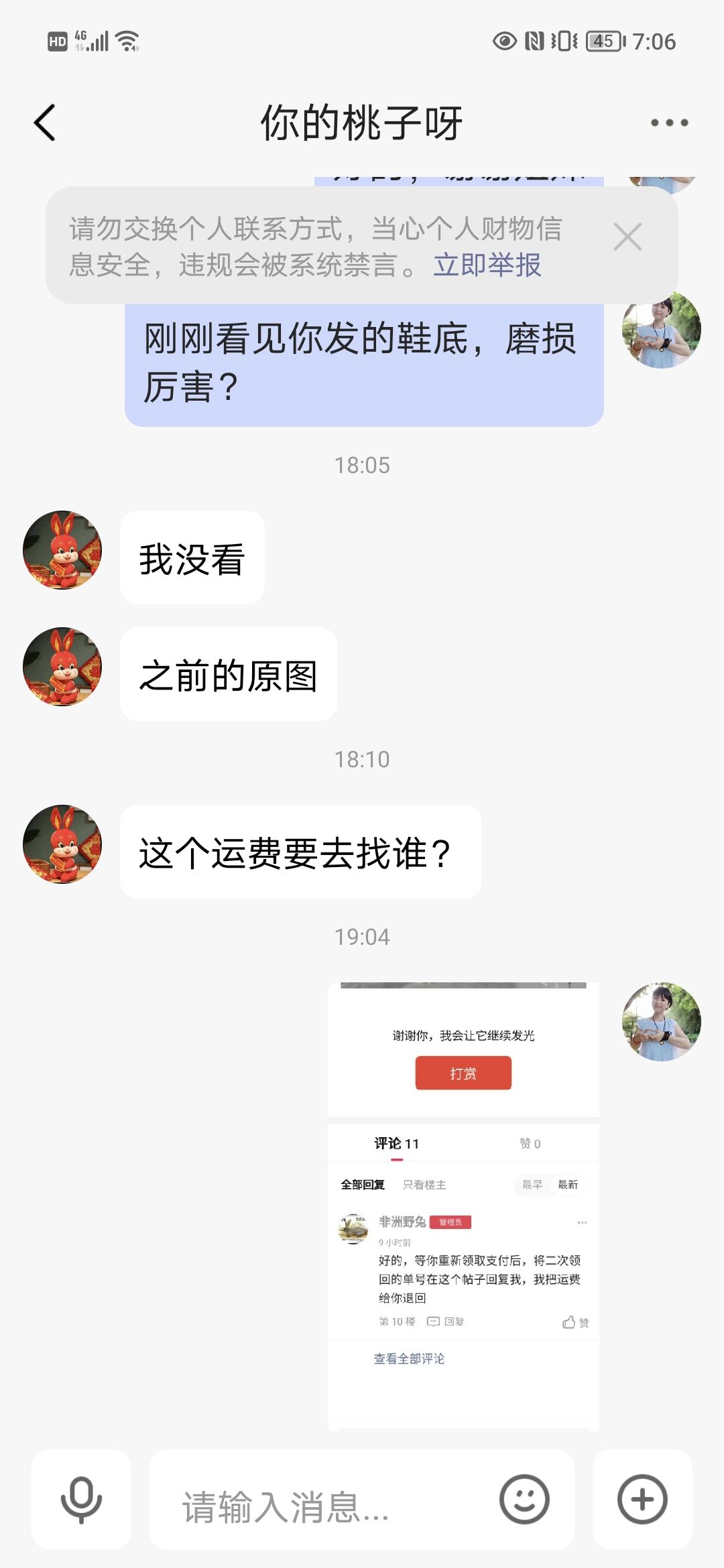Switch to voice input with the microphone
Image resolution: width=724 pixels, height=1568 pixels.
[x=81, y=1500]
